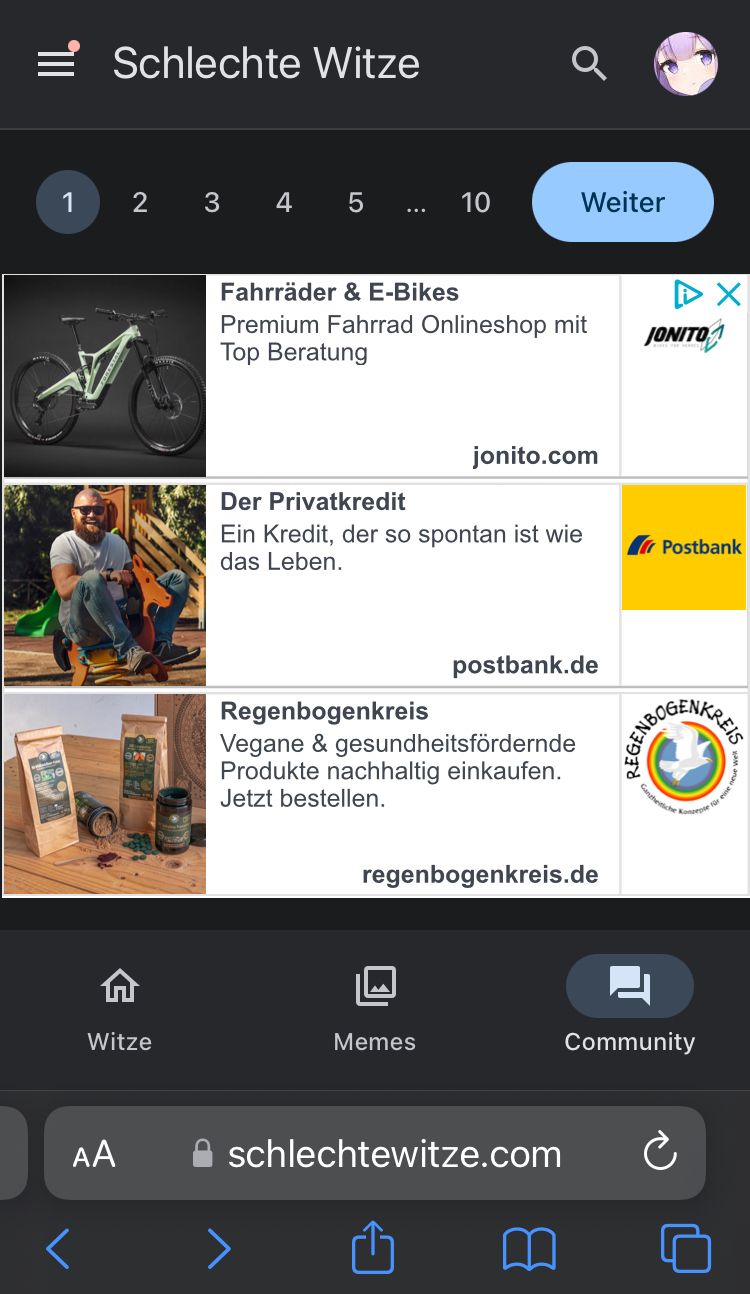750x1294 pixels.
Task: Tap the Weiter button
Action: (622, 202)
